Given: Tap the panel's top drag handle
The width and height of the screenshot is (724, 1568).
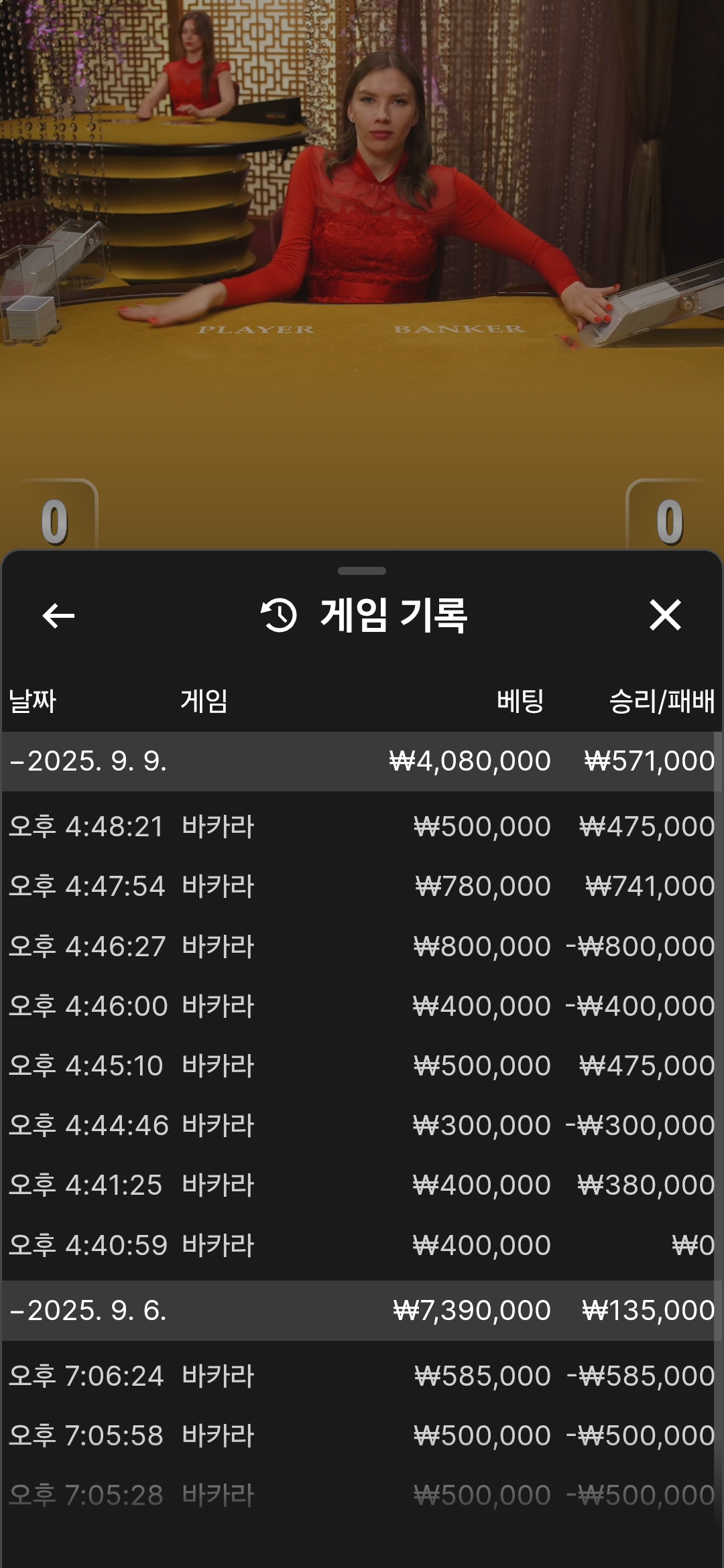Looking at the screenshot, I should click(x=362, y=571).
